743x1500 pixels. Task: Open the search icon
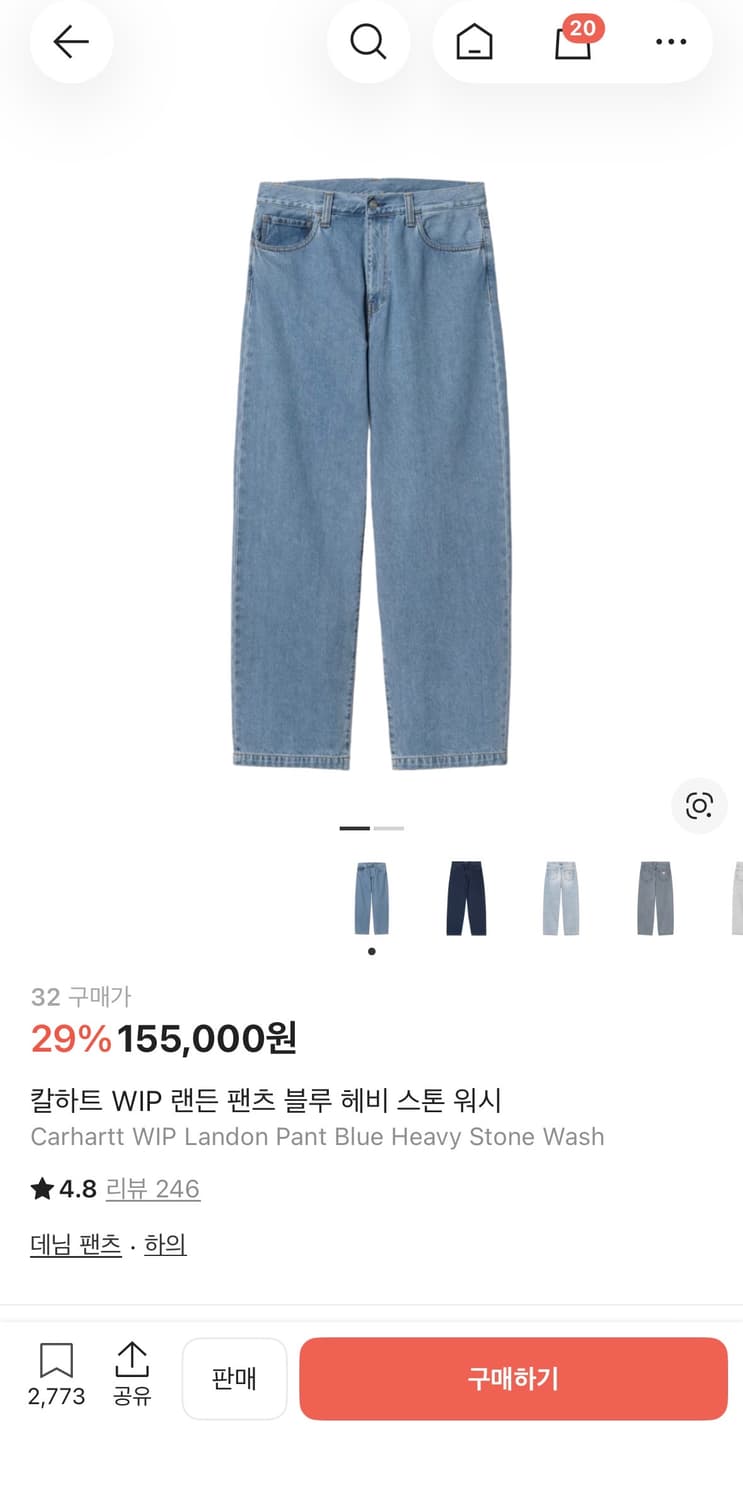point(369,42)
